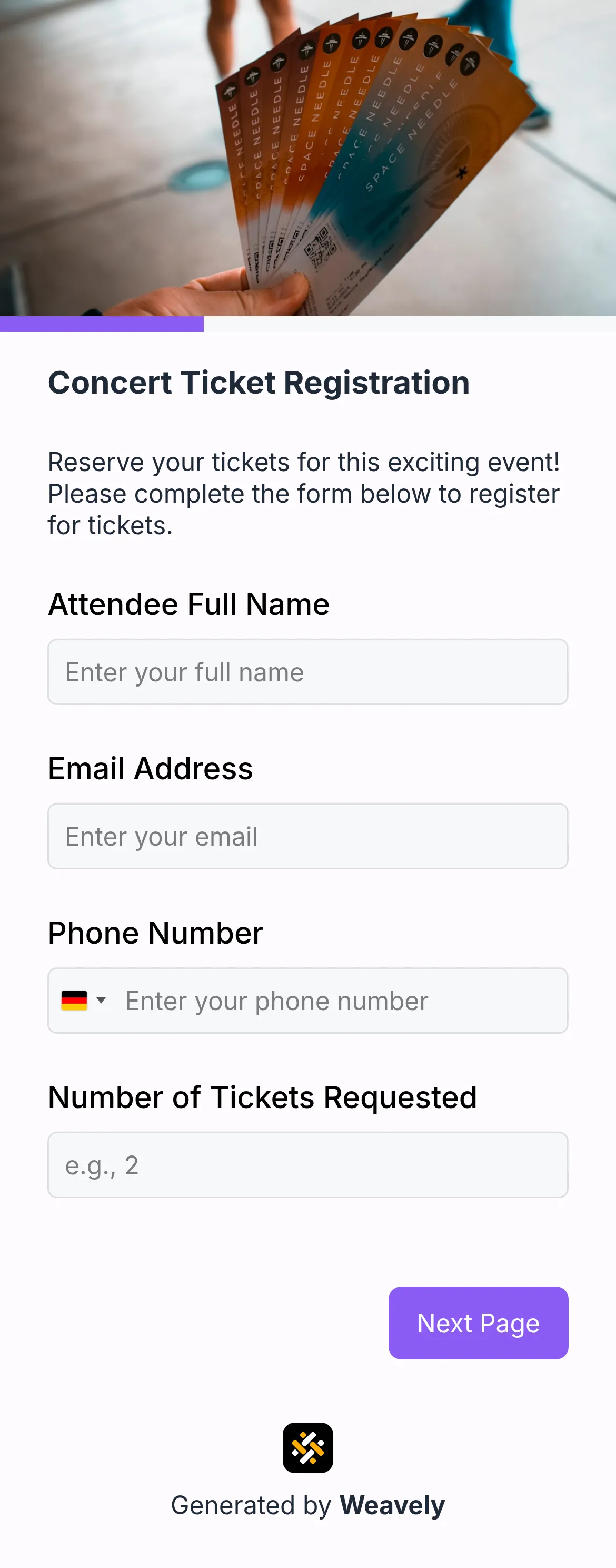The width and height of the screenshot is (616, 1568).
Task: Click the Next Page button
Action: coord(478,1322)
